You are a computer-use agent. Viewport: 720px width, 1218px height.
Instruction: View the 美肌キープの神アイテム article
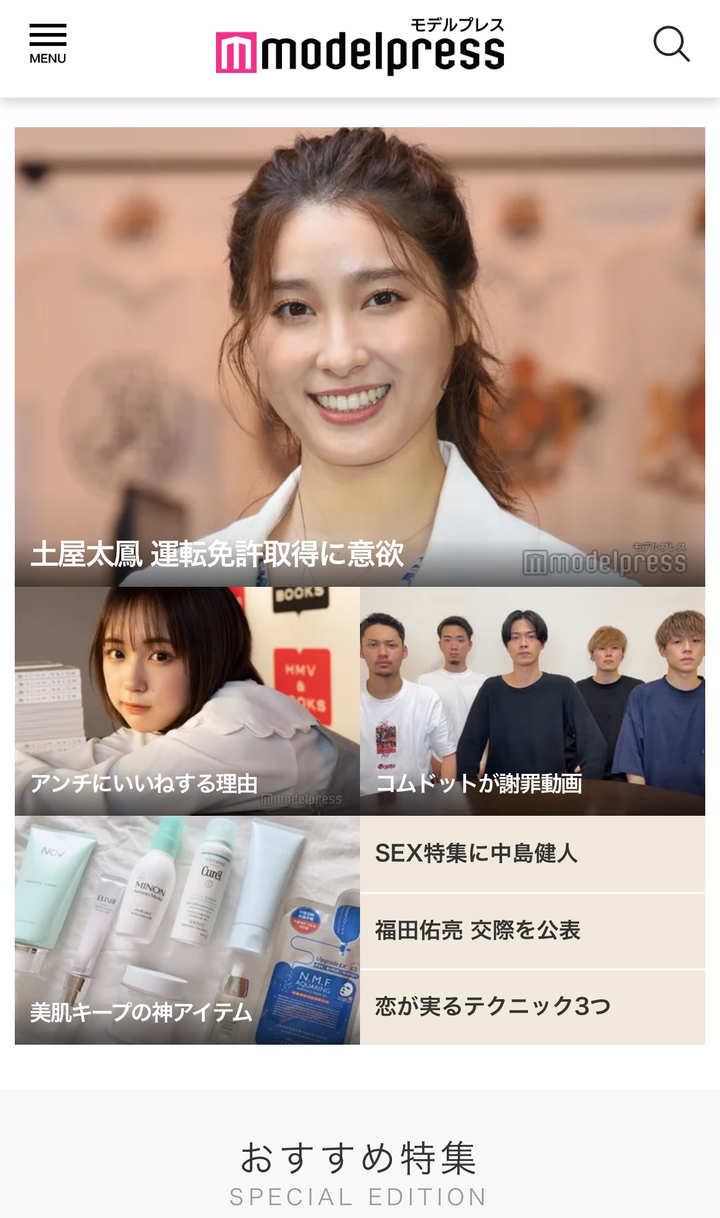187,930
